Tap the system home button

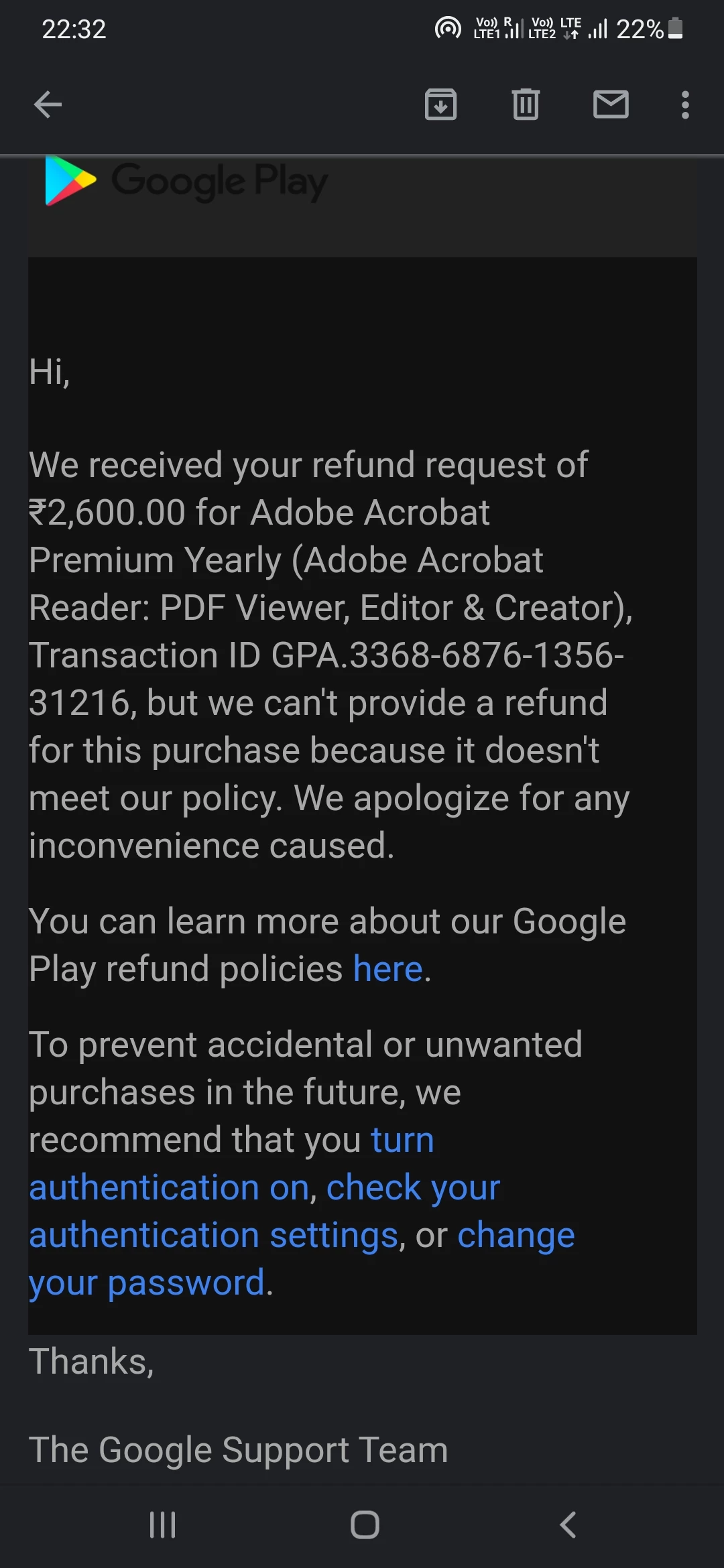tap(365, 1525)
